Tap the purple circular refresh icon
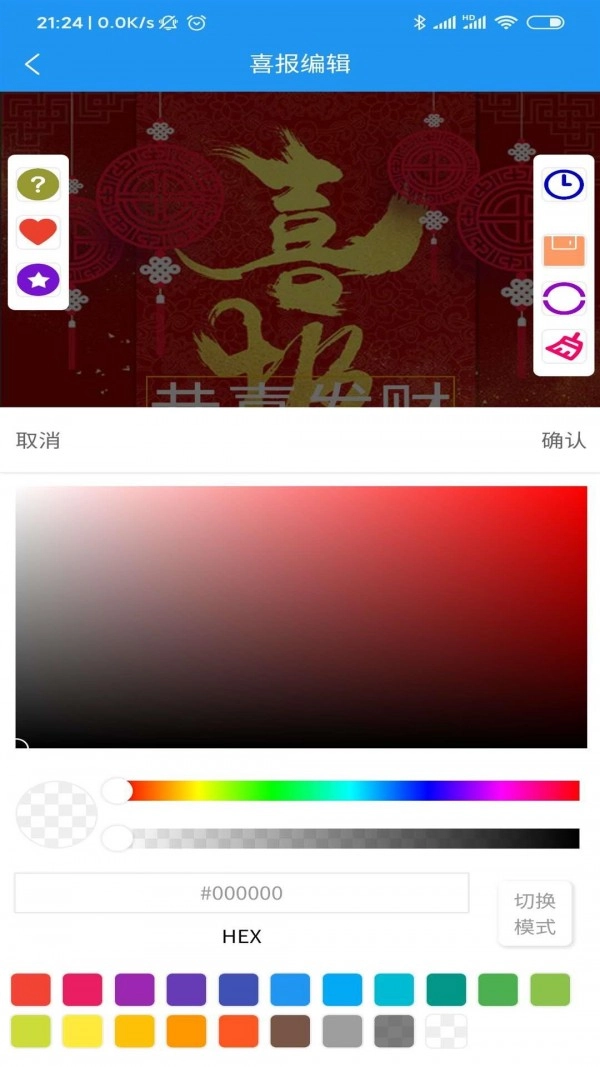This screenshot has width=600, height=1067. (564, 298)
